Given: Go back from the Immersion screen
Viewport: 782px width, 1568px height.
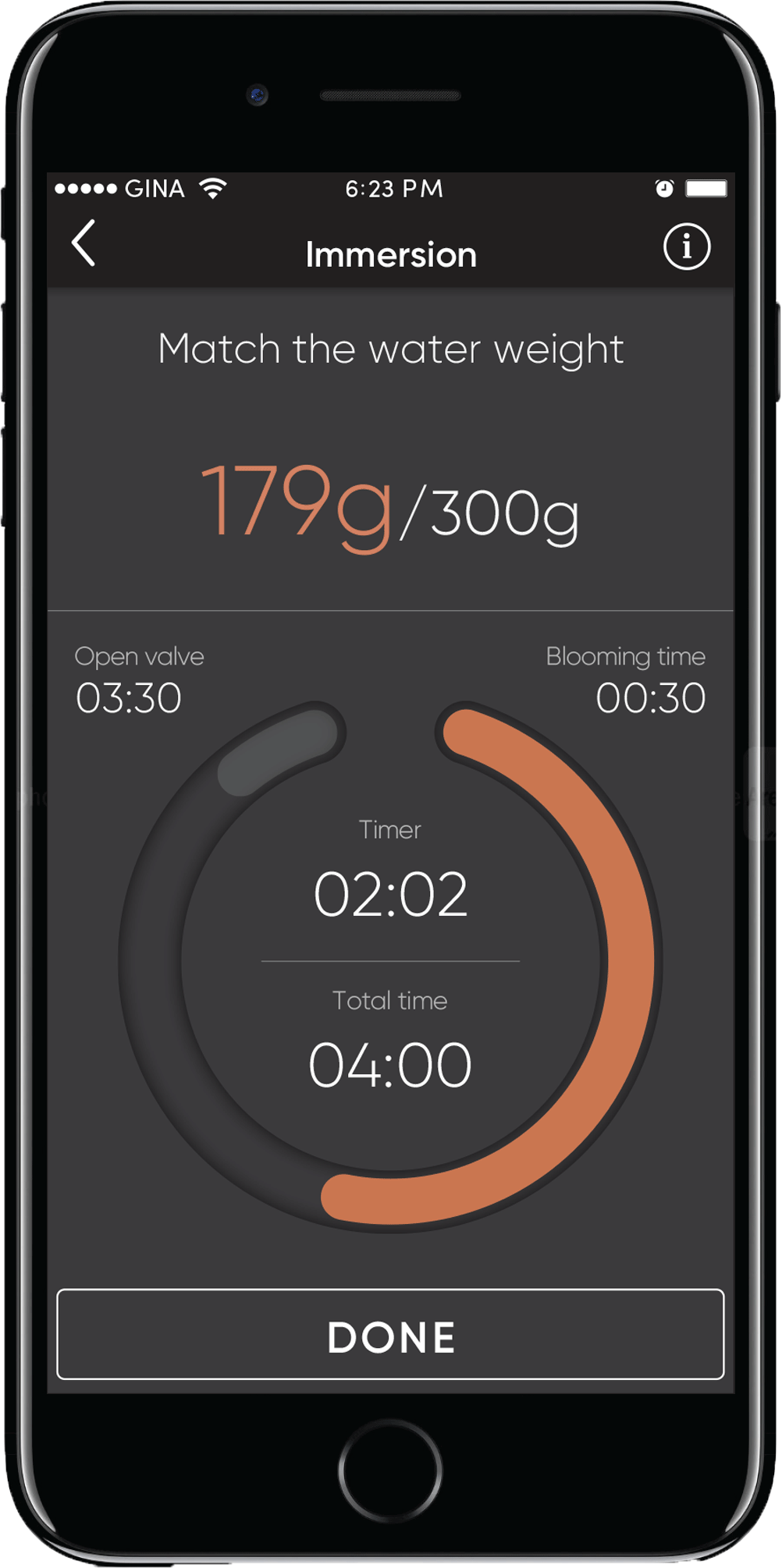Looking at the screenshot, I should coord(84,243).
